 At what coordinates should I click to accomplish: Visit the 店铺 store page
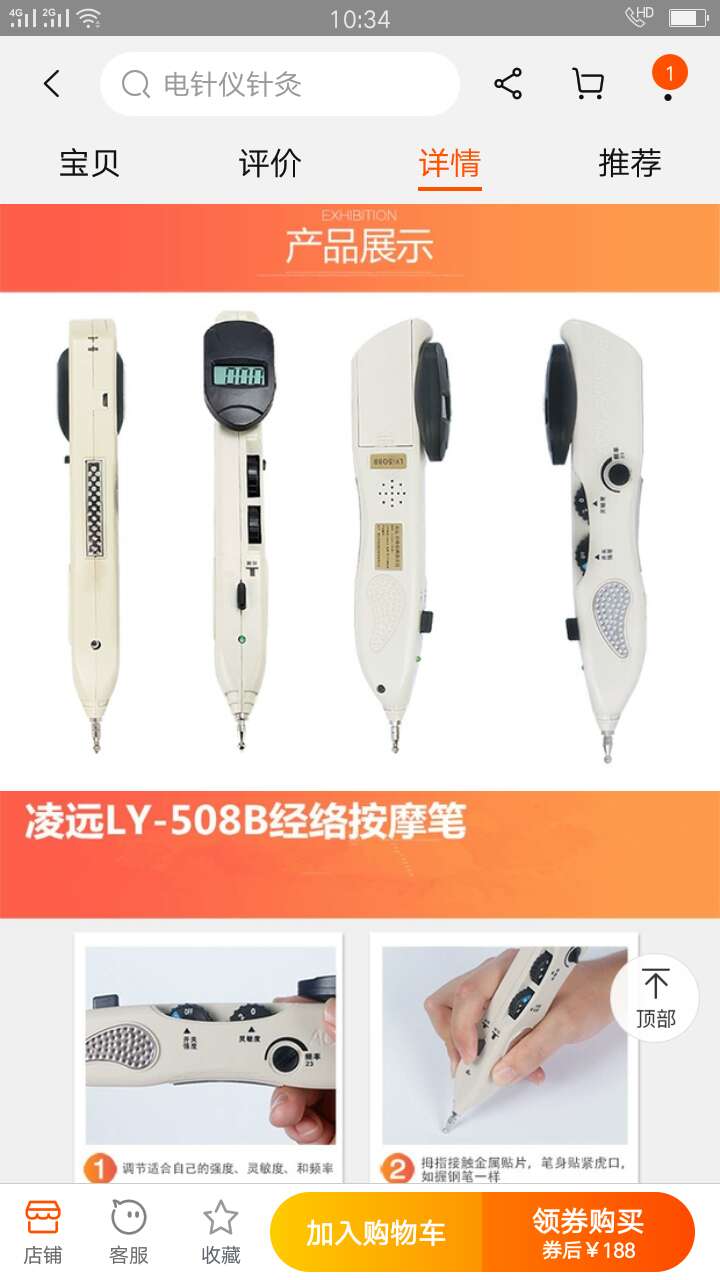point(43,1232)
